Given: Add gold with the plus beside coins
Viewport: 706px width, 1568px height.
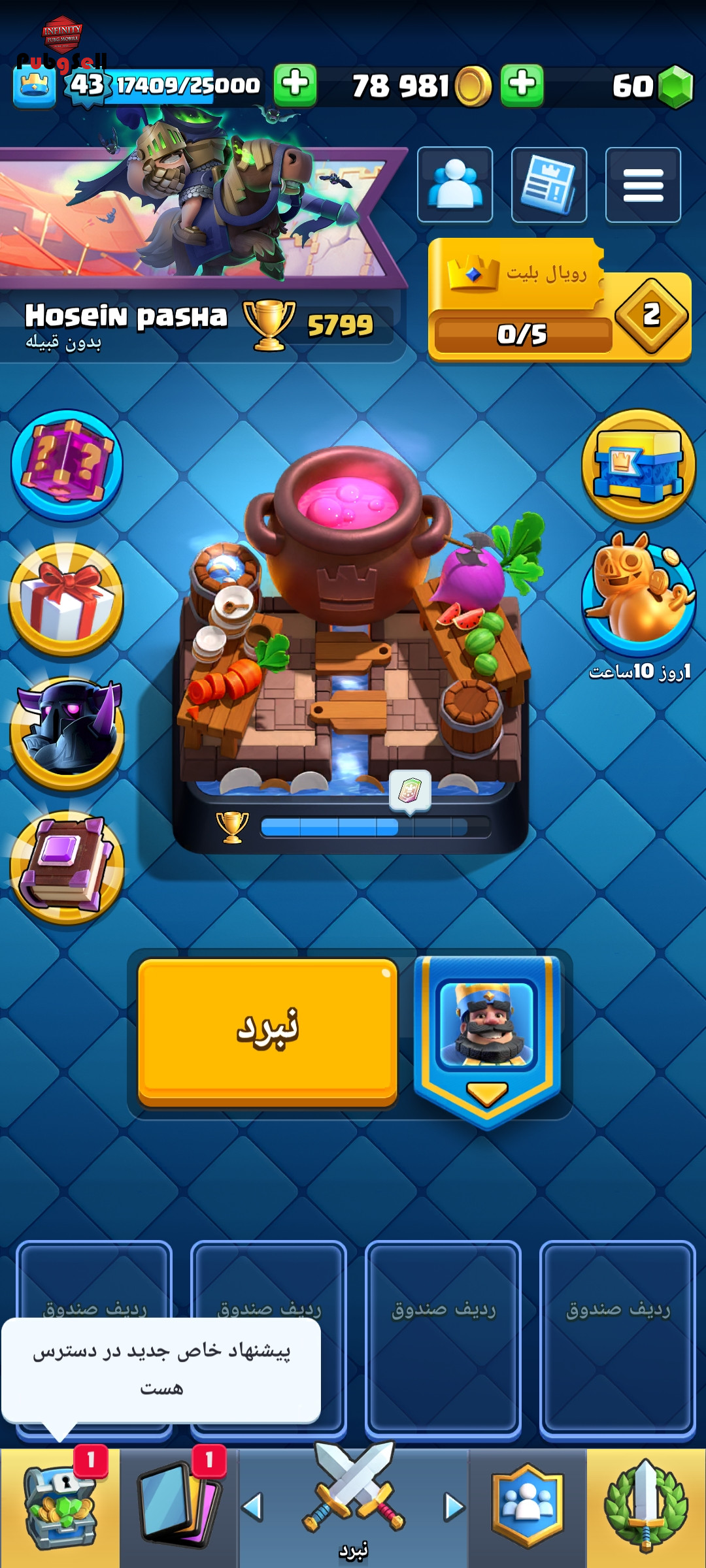Looking at the screenshot, I should [x=522, y=86].
